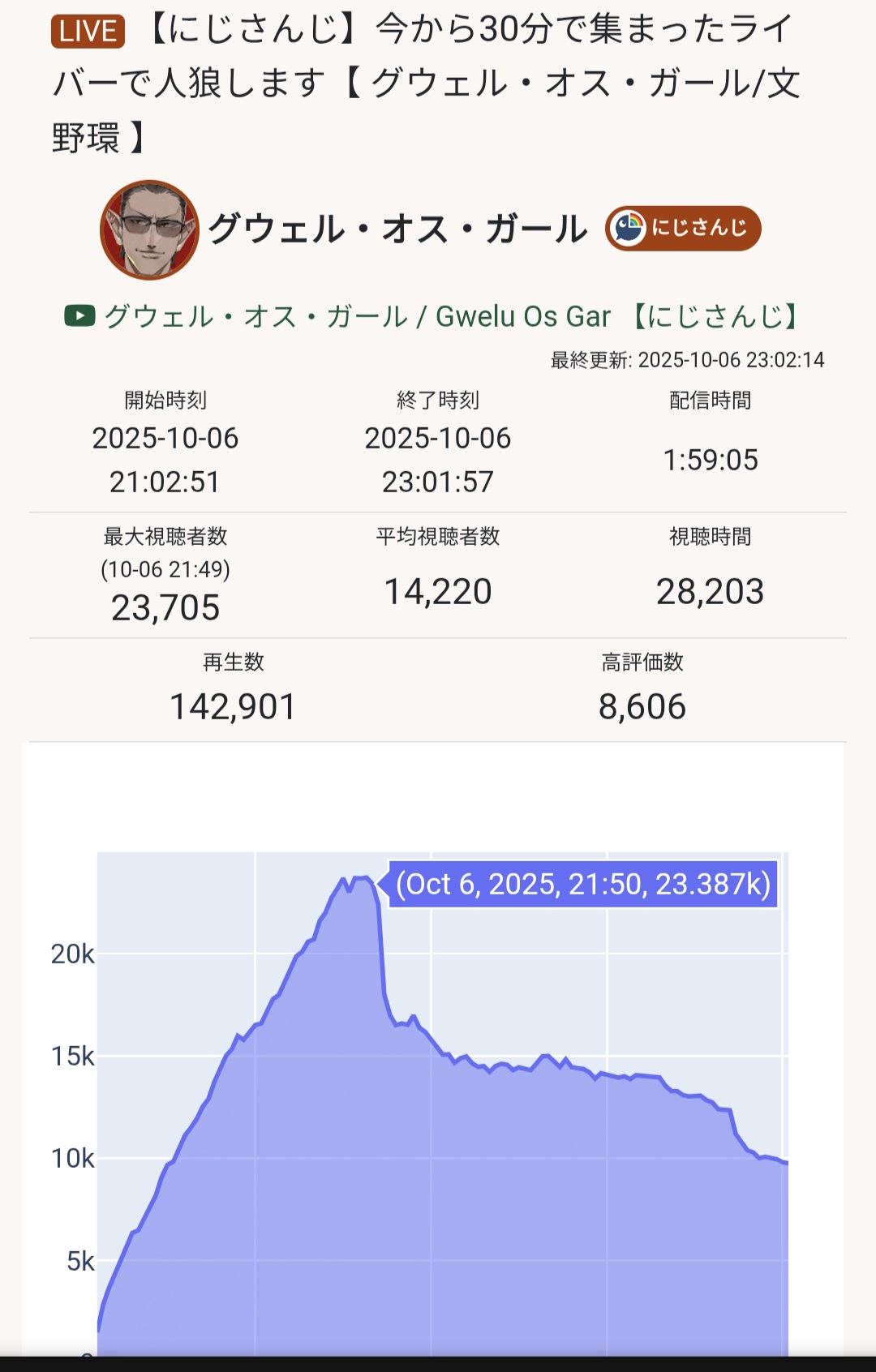Tap the にじさんじ group badge
Image resolution: width=876 pixels, height=1372 pixels.
683,228
